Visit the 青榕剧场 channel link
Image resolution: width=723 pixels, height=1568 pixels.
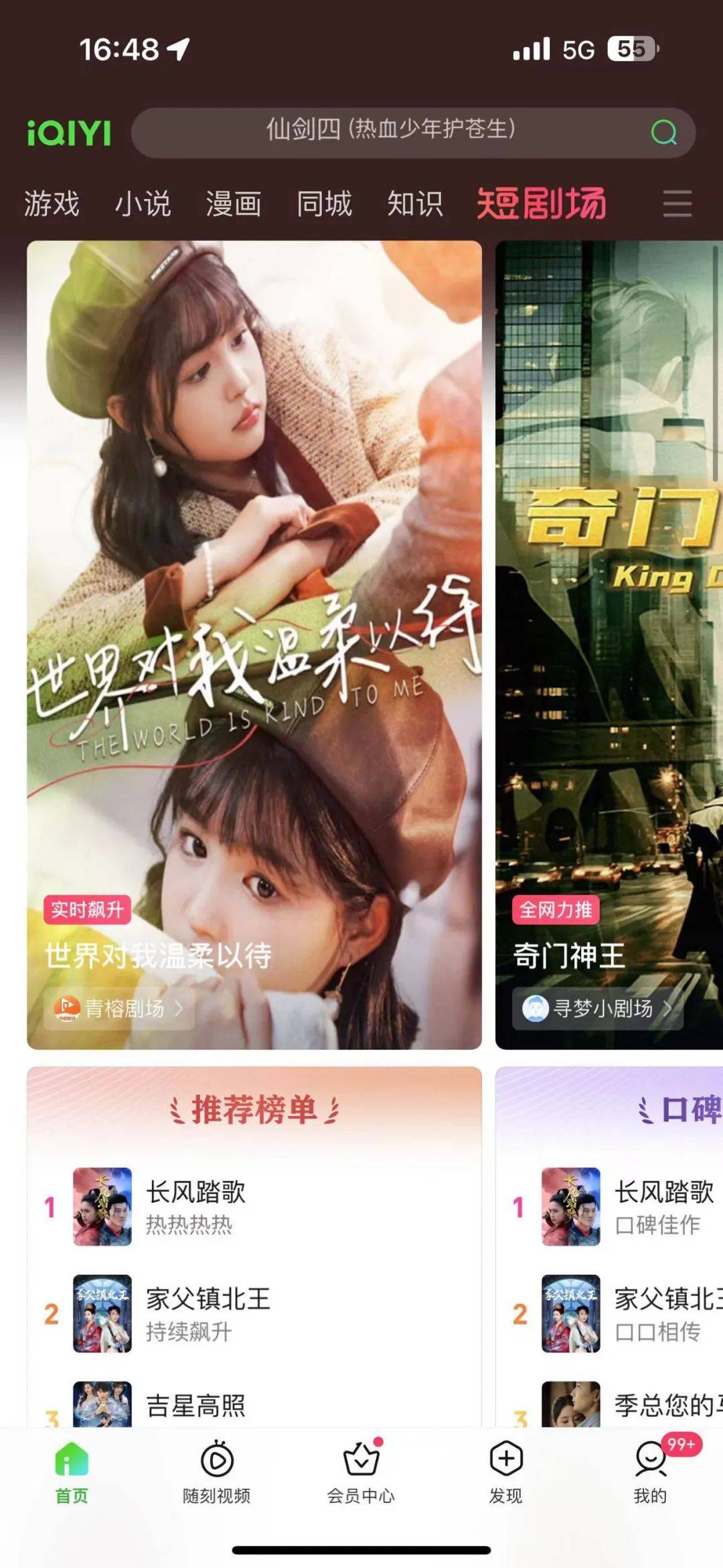coord(125,1008)
